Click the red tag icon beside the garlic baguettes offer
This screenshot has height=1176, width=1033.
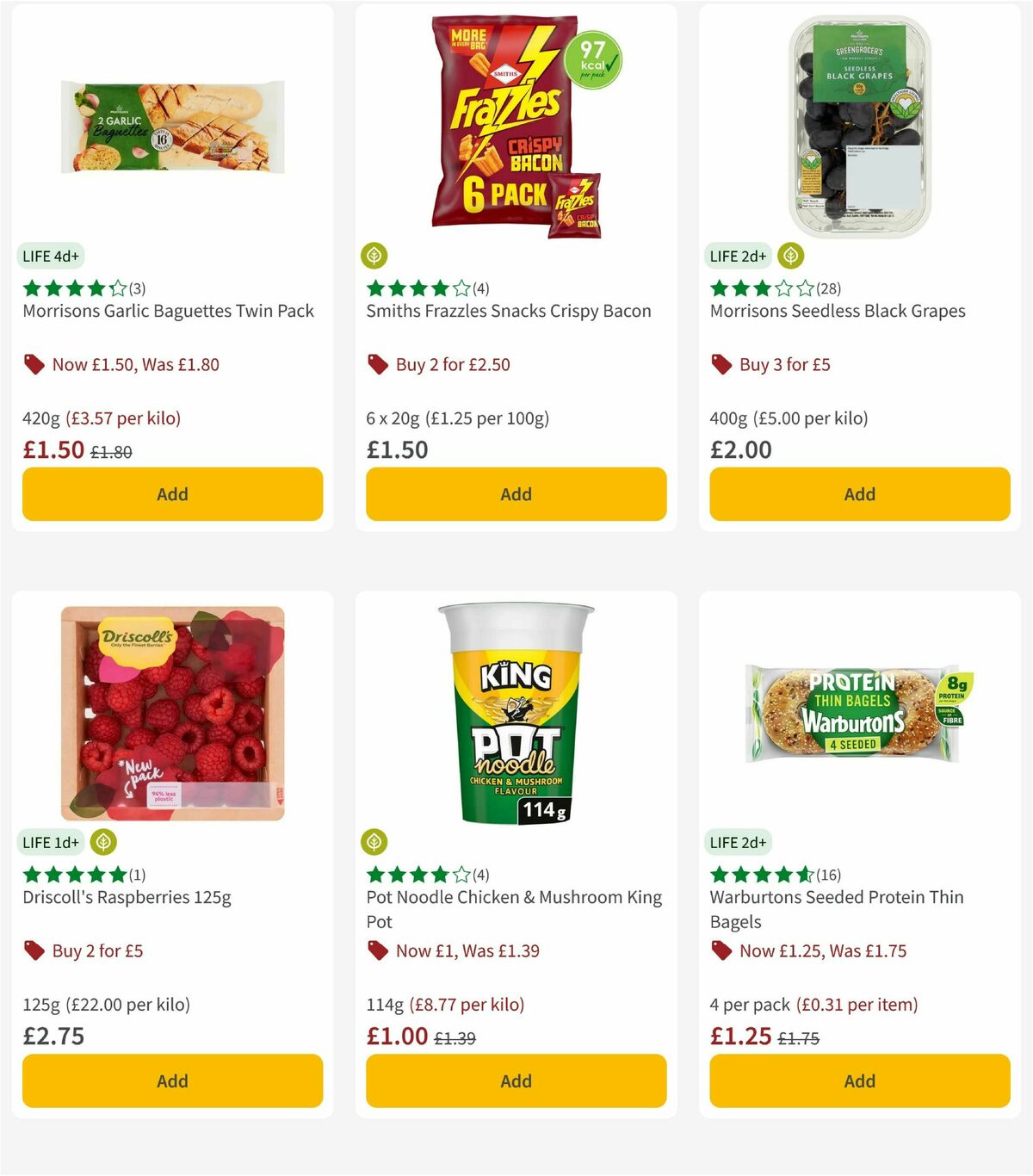point(33,364)
